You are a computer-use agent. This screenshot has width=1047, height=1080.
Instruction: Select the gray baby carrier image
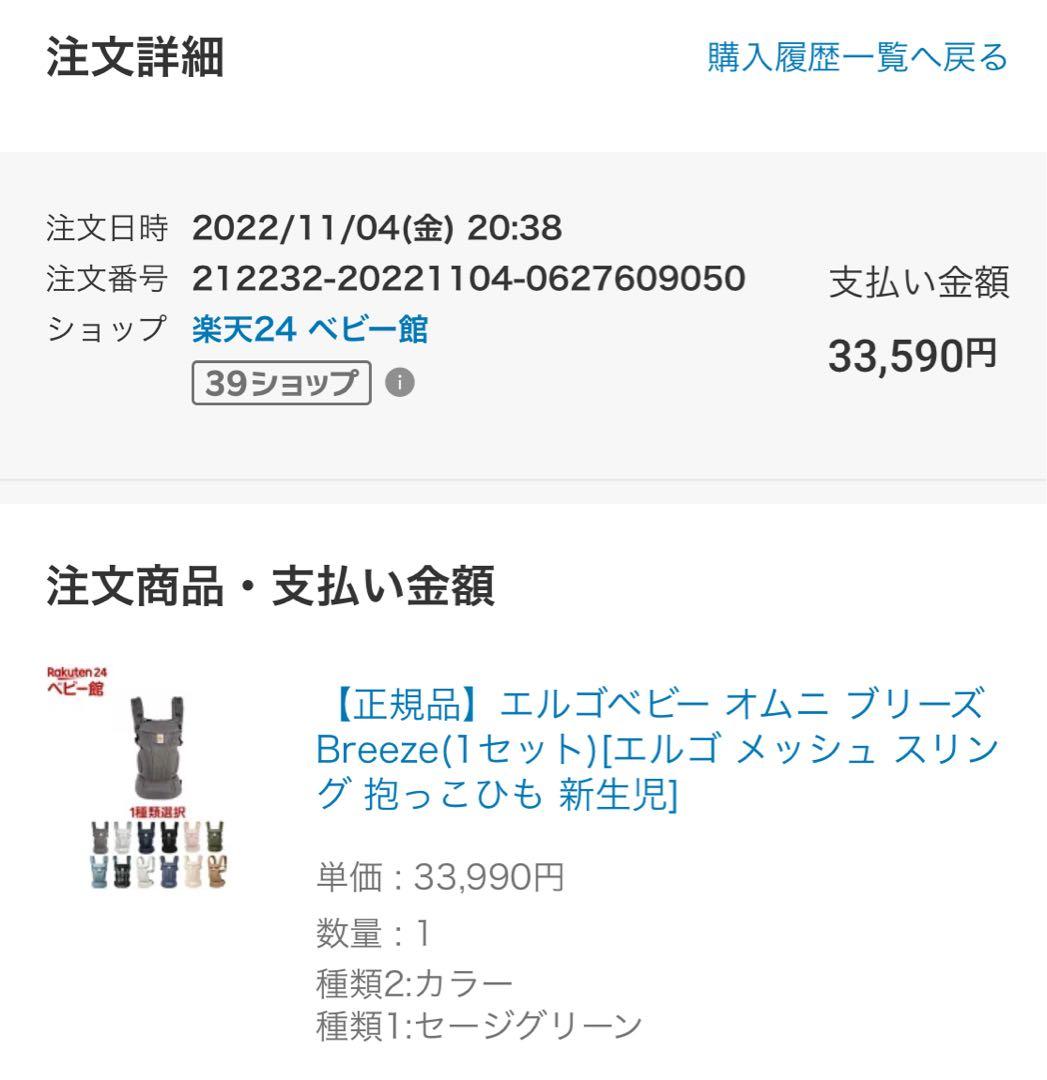click(x=158, y=745)
